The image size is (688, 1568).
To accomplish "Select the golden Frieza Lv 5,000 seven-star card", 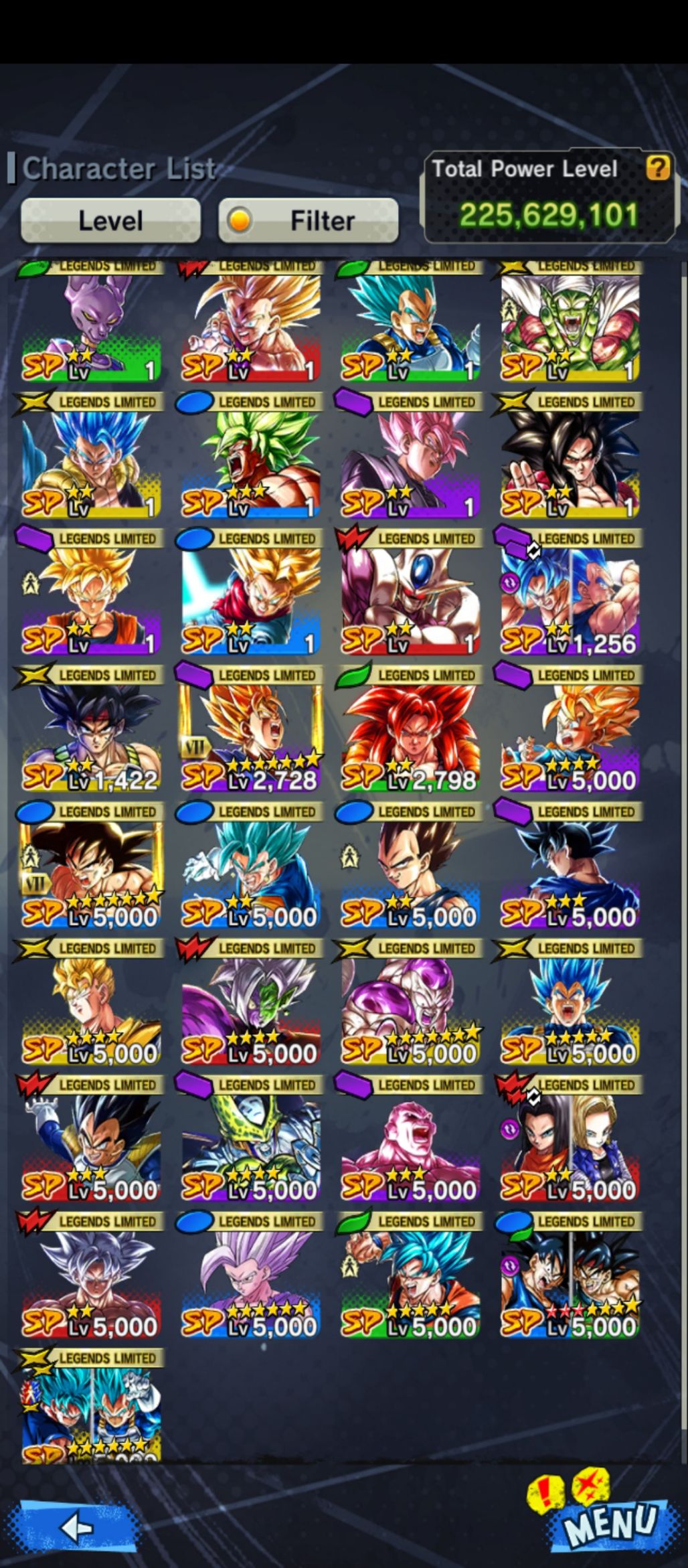I will click(410, 1009).
